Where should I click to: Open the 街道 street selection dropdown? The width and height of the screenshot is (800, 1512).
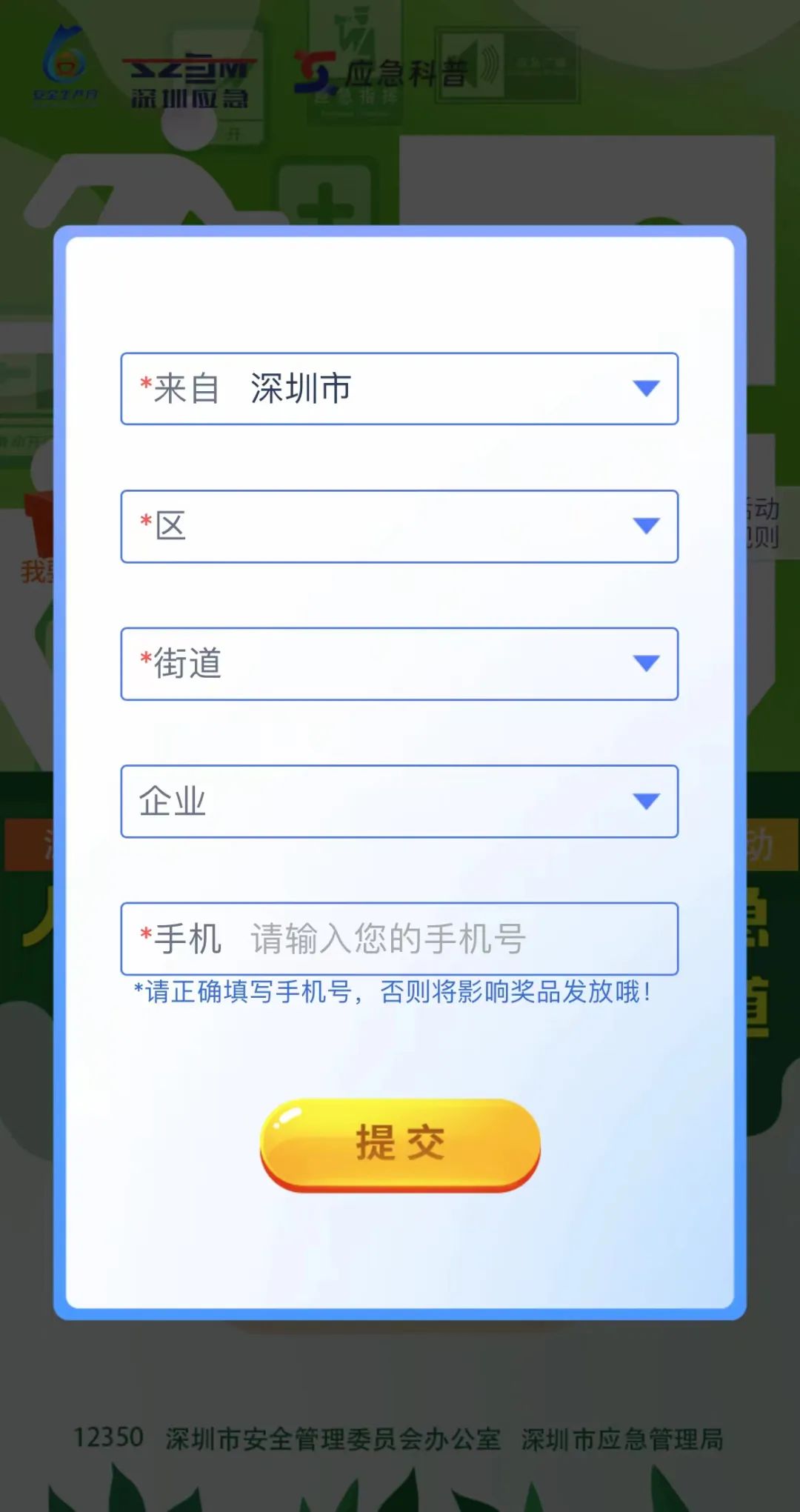tap(400, 663)
